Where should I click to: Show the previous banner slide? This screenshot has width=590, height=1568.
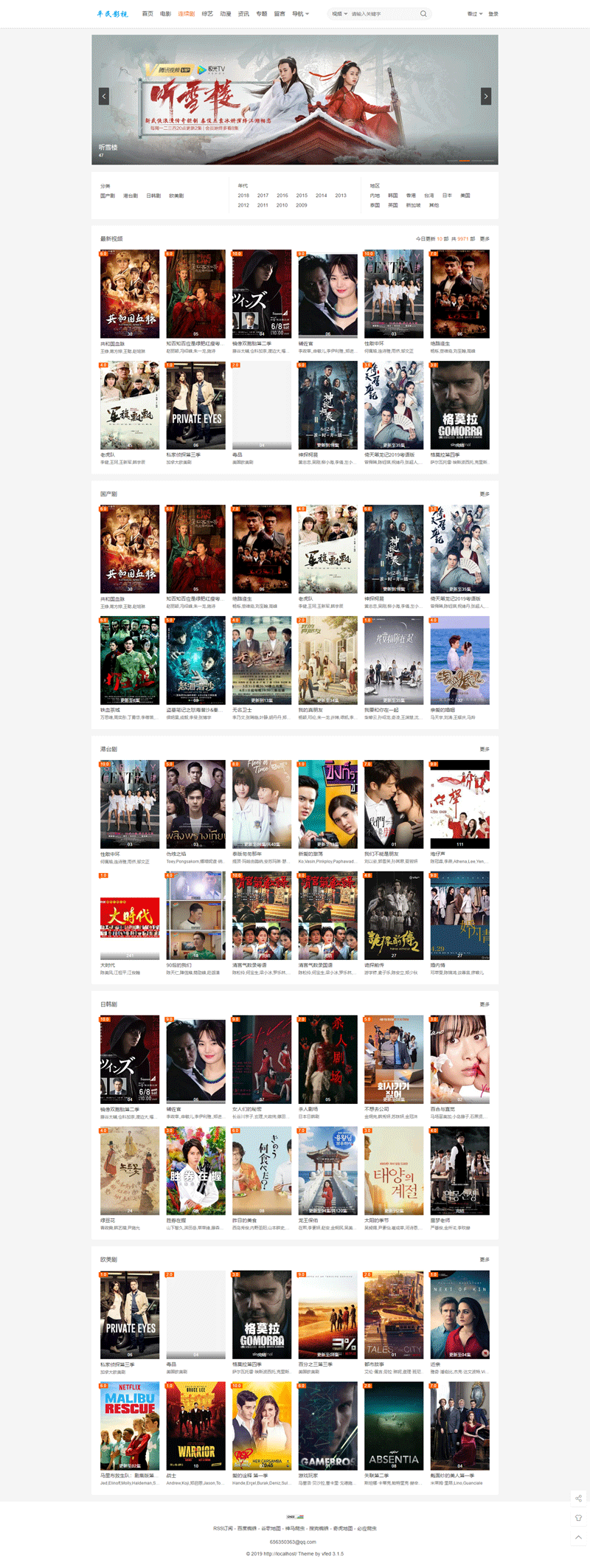point(104,96)
